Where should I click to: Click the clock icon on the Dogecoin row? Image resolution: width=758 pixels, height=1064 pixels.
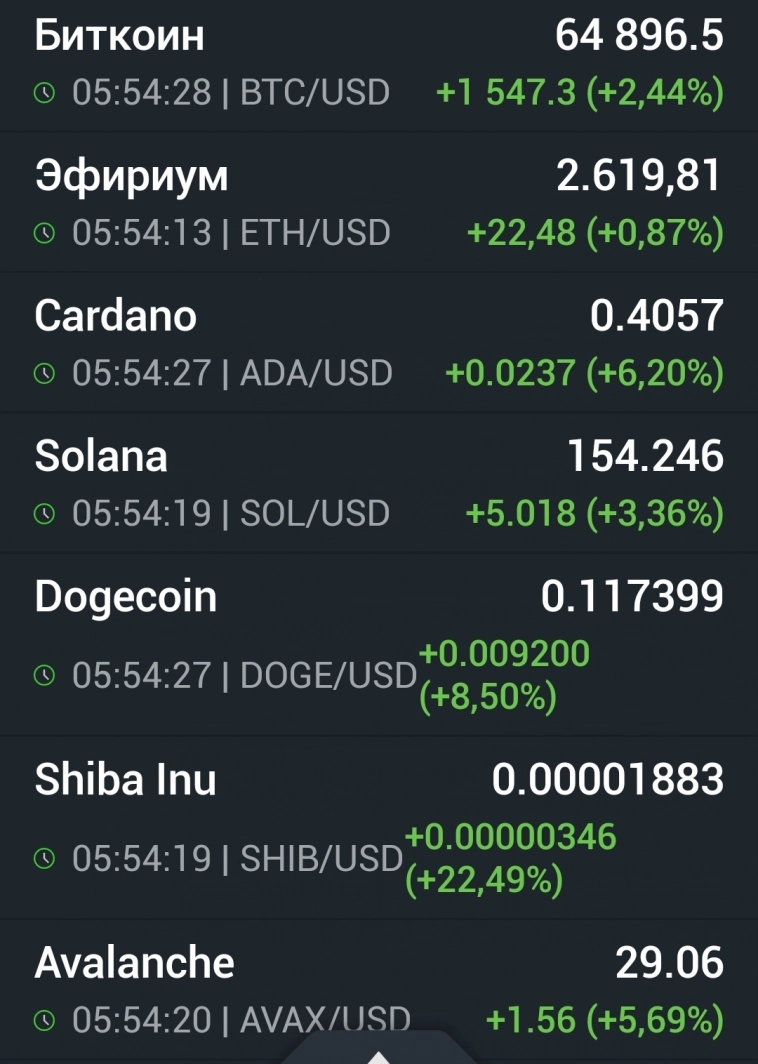(x=44, y=675)
